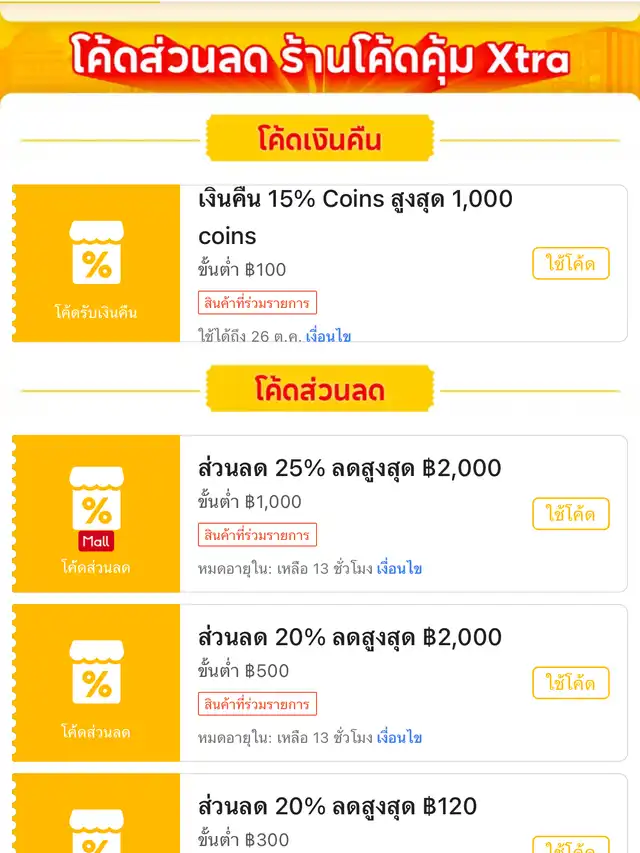Screen dimensions: 640x853
Task: Use the 25% discount Mall voucher code
Action: [570, 514]
